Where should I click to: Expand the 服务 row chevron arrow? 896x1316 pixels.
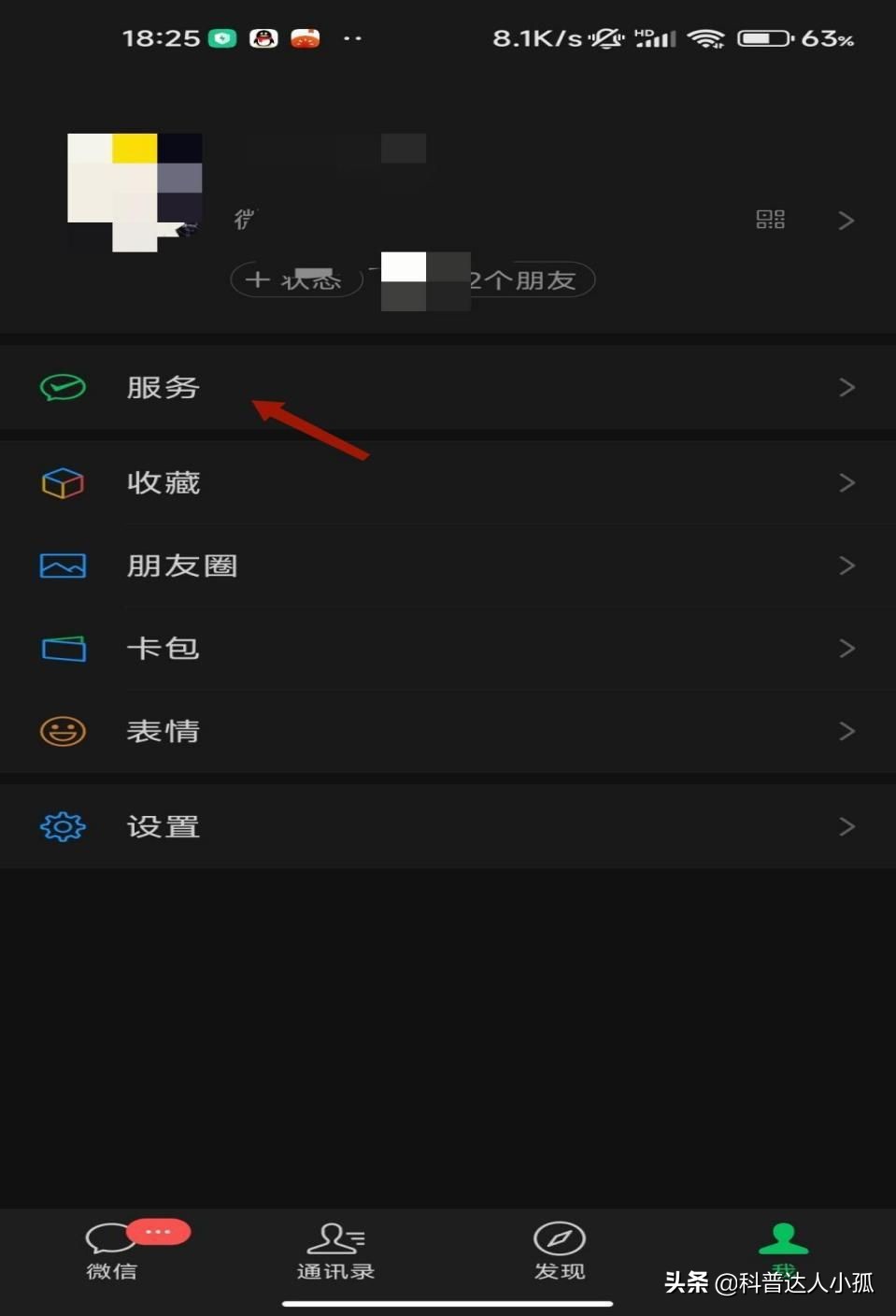846,387
